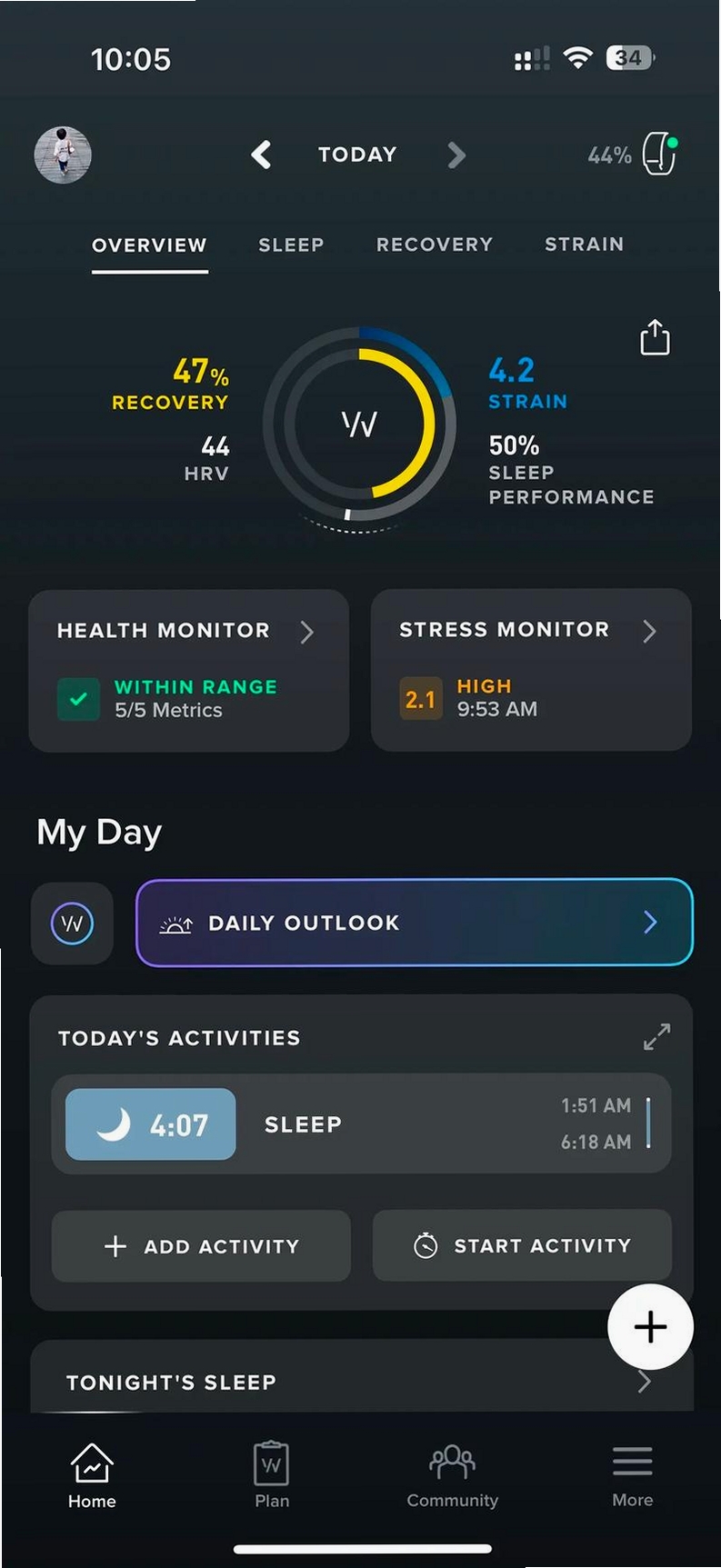Switch to the Sleep tab
The height and width of the screenshot is (1568, 721).
(291, 245)
